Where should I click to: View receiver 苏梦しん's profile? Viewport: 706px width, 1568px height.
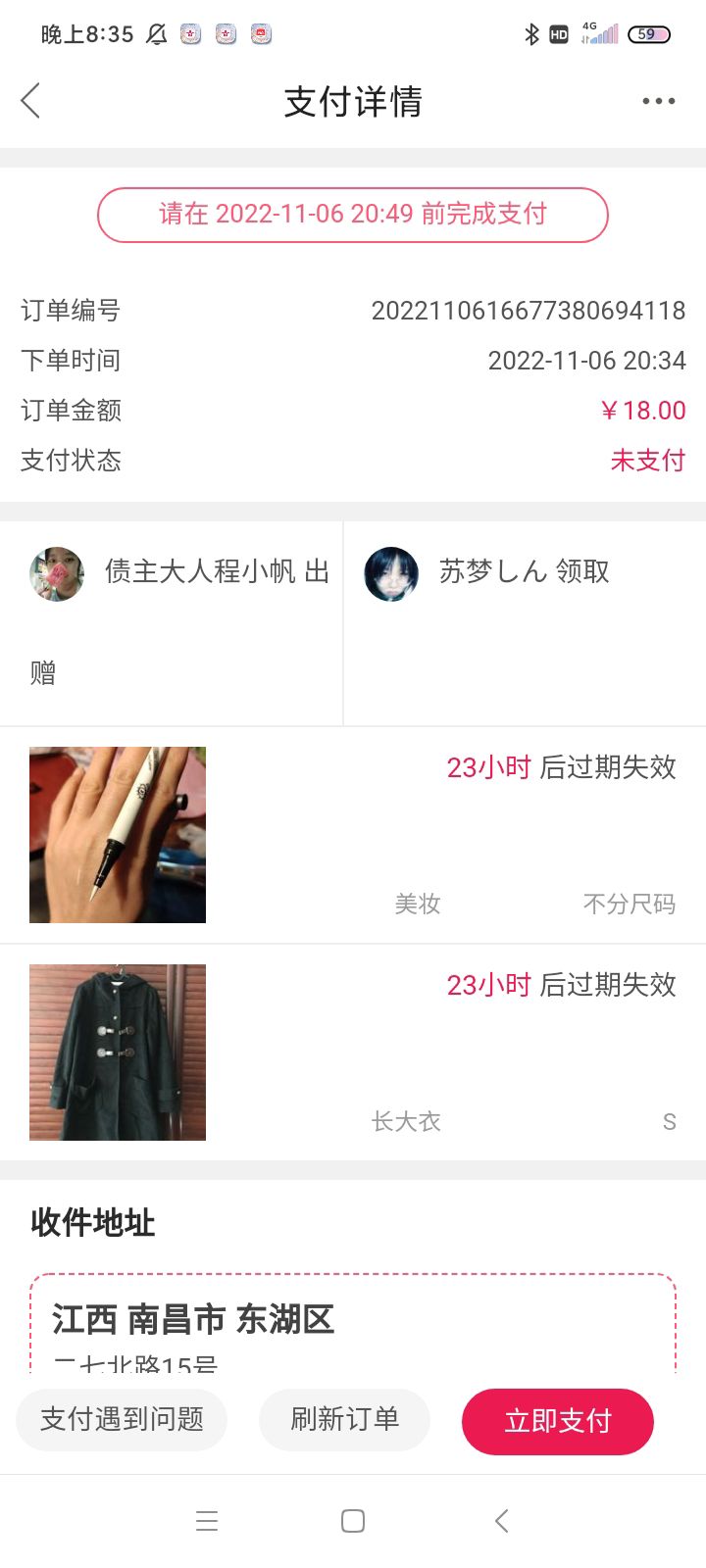(391, 573)
